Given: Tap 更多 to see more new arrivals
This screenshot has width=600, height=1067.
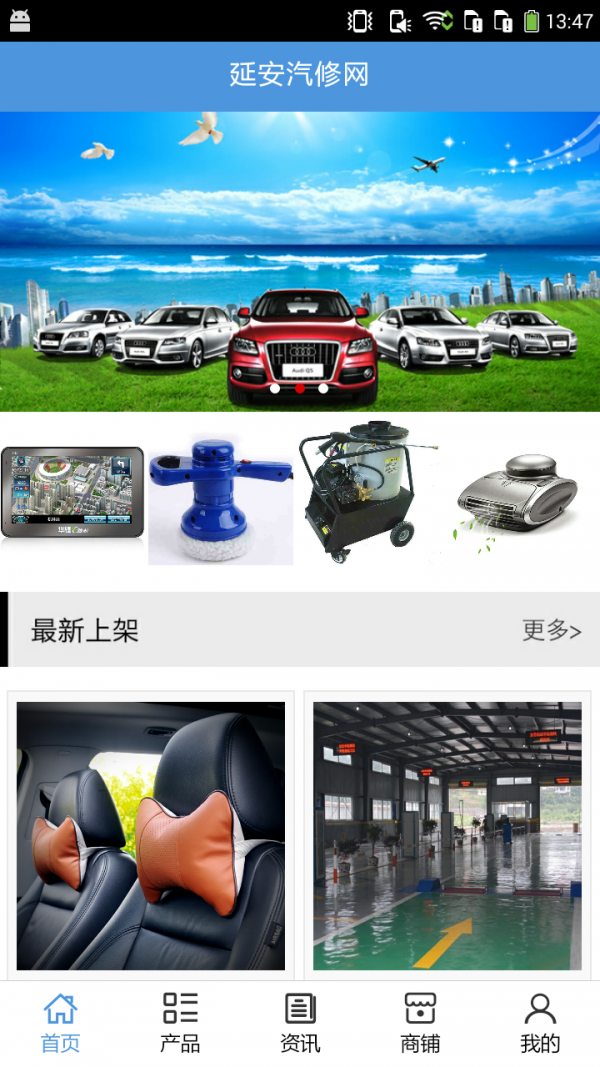Looking at the screenshot, I should (551, 630).
